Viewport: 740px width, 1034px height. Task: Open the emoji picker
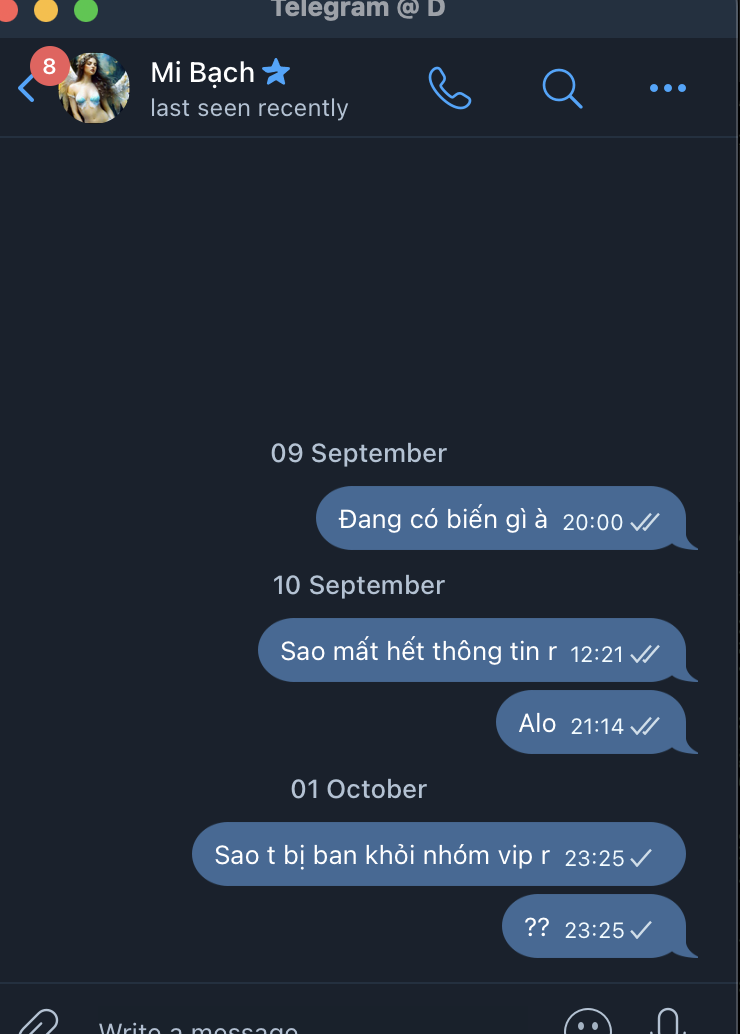pos(588,1024)
